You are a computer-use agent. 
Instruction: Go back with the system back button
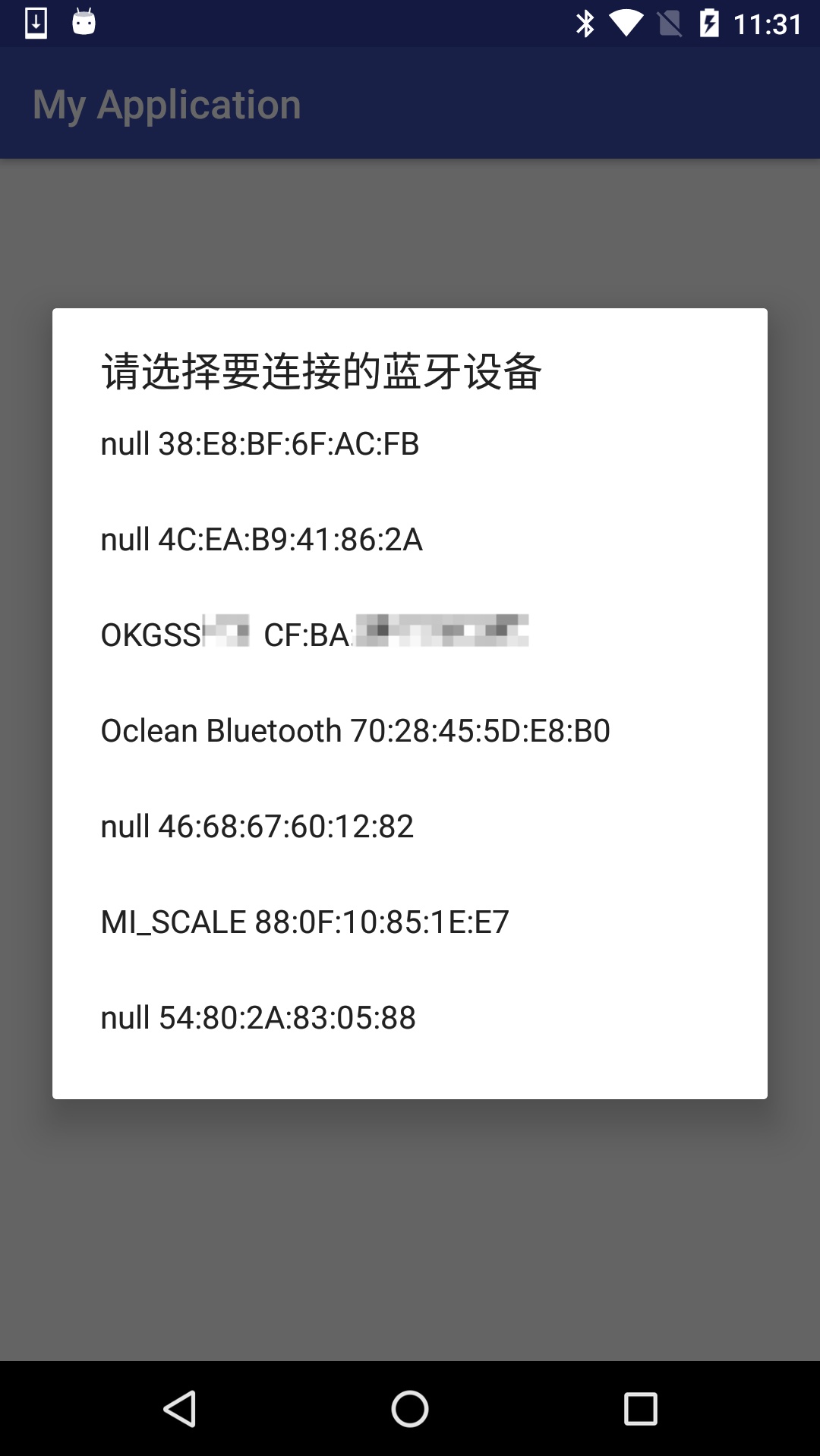coord(181,1409)
